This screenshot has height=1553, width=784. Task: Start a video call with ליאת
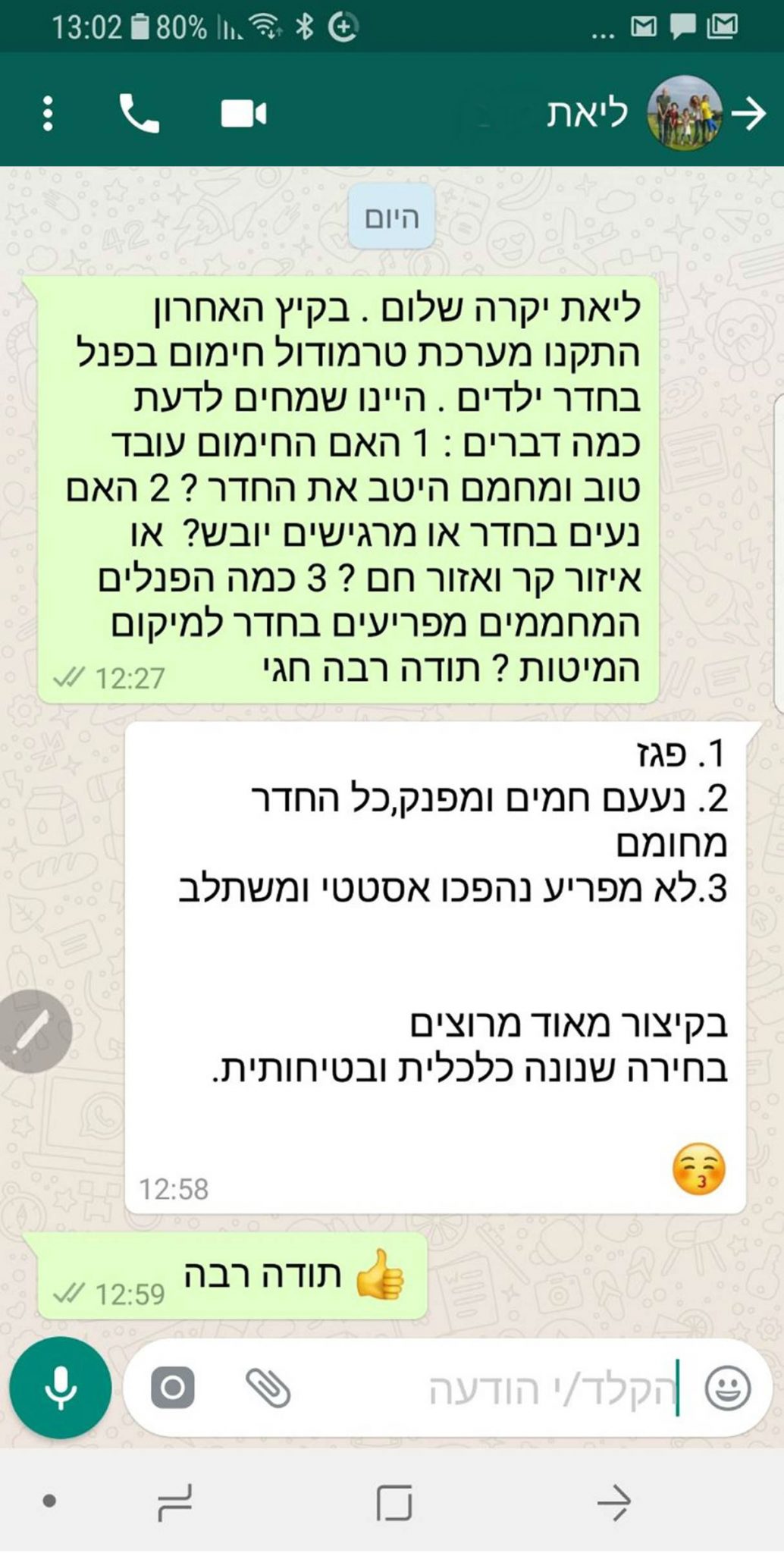243,114
